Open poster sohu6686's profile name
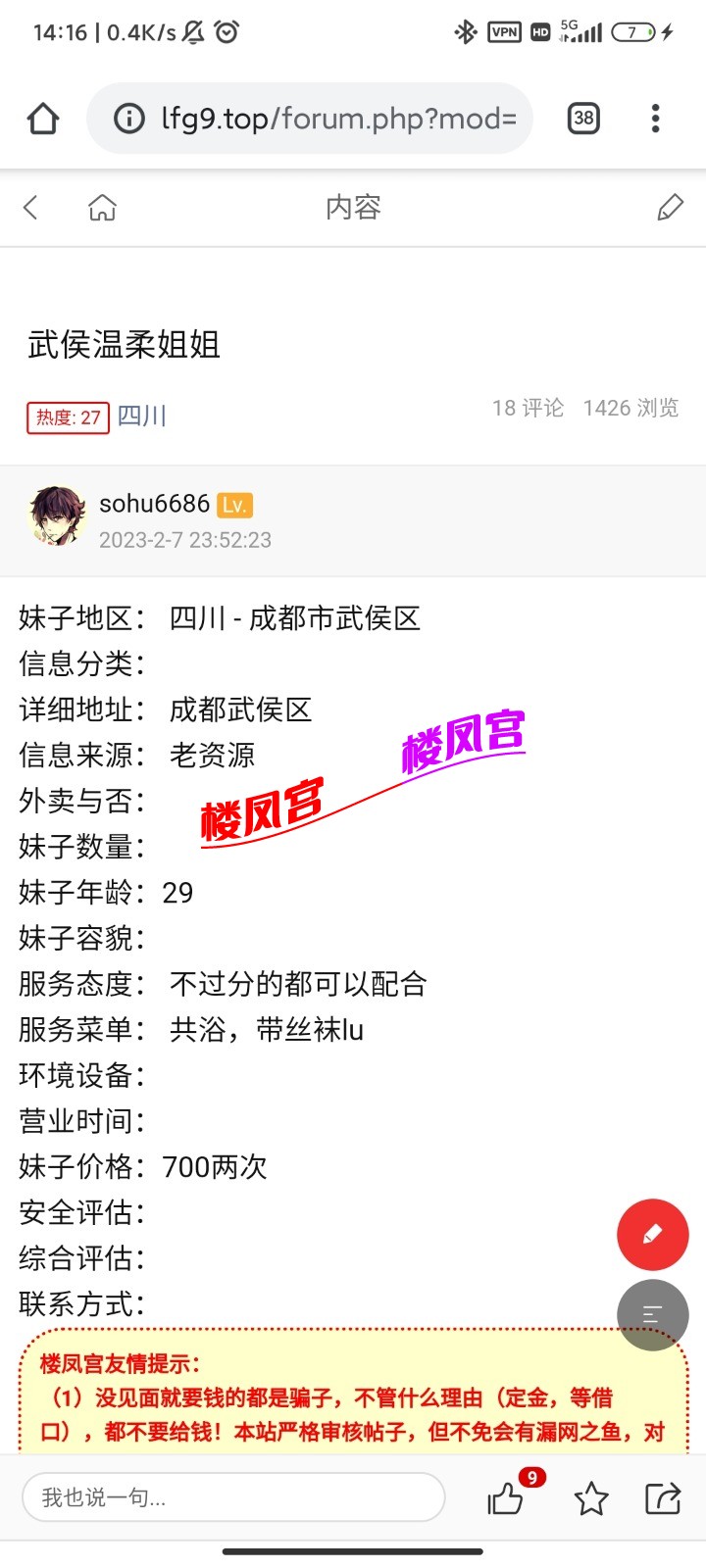Screen dimensions: 706x1568 tap(155, 504)
